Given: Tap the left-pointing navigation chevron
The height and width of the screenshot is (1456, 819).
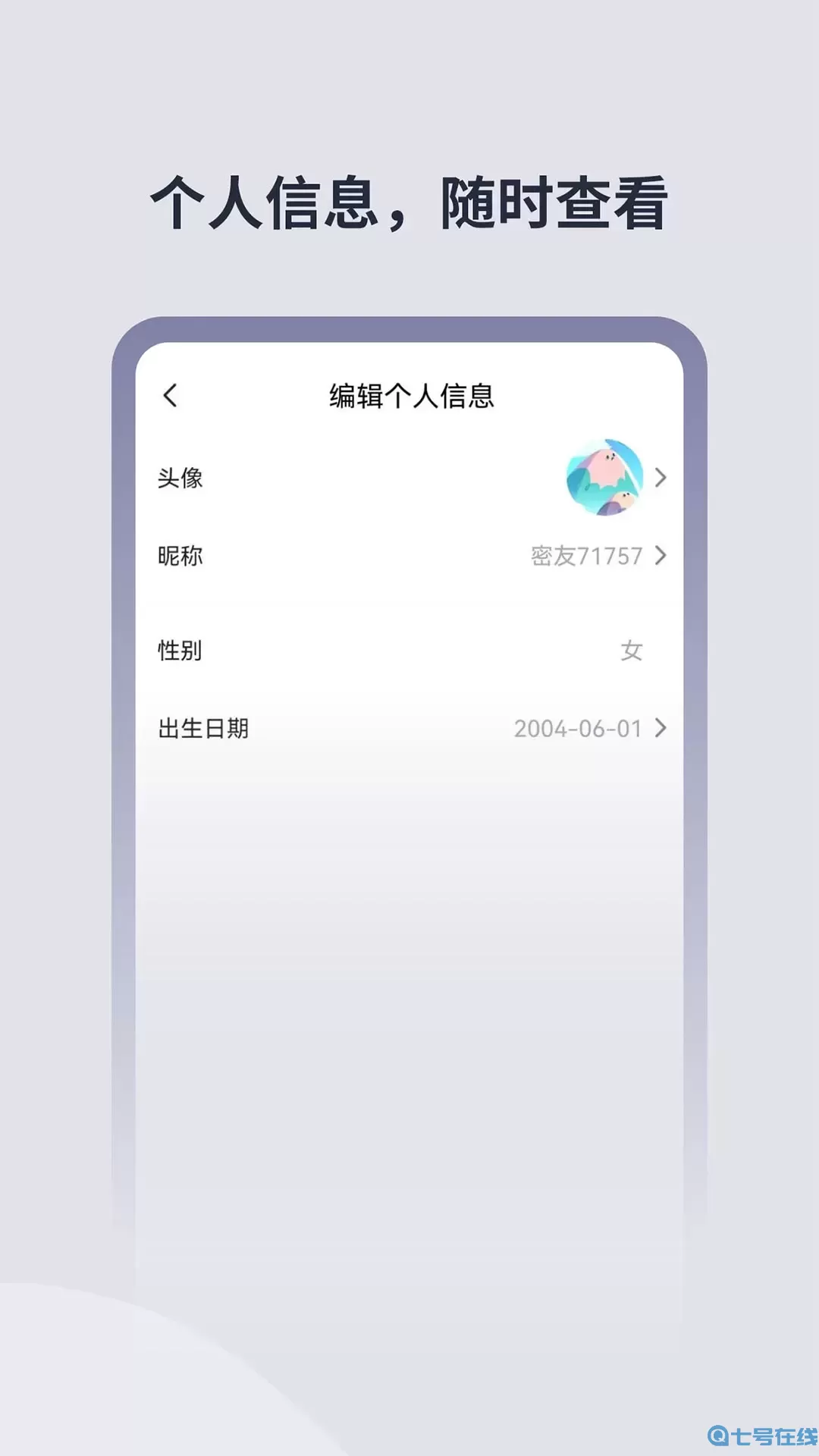Looking at the screenshot, I should (x=170, y=394).
